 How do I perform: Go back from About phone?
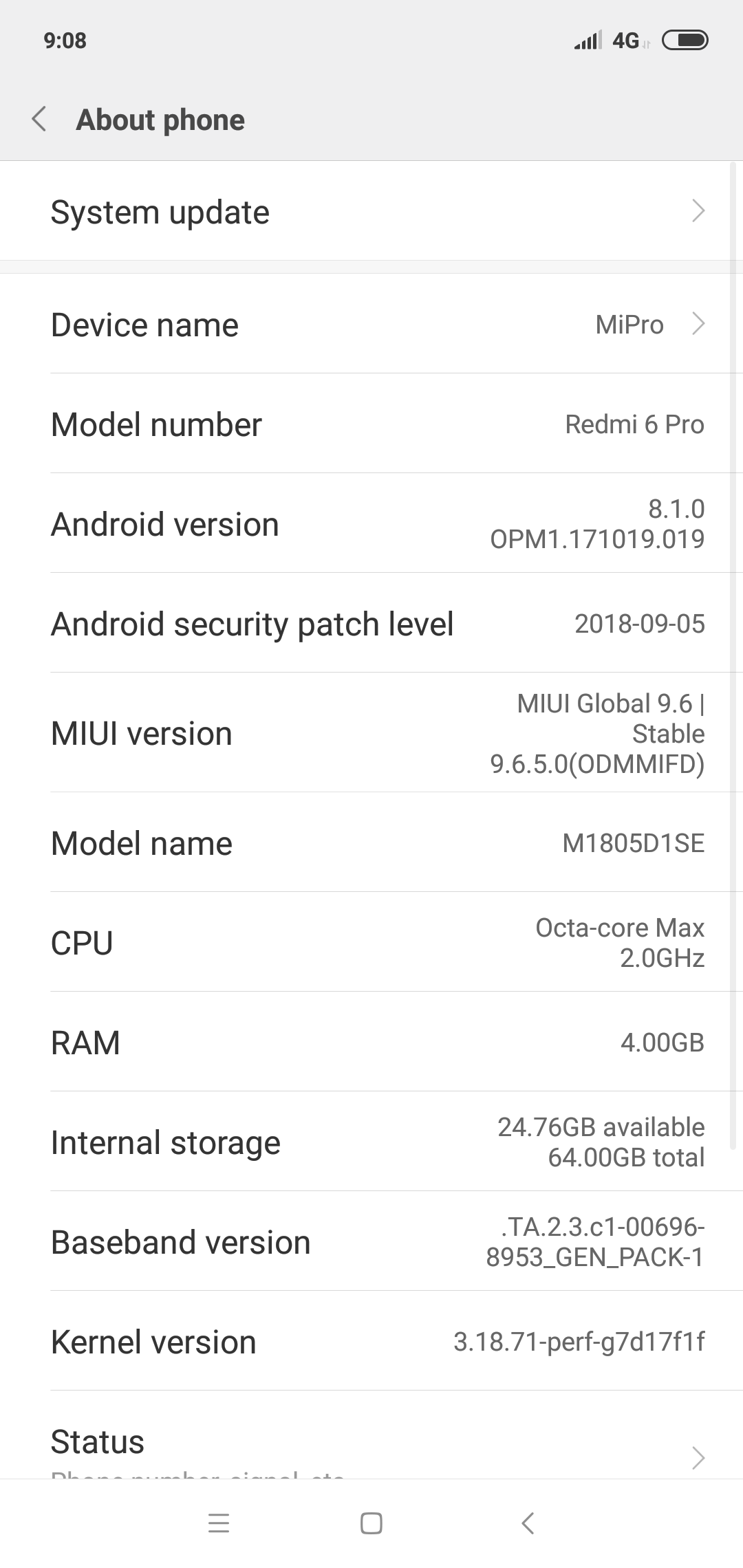pos(39,119)
